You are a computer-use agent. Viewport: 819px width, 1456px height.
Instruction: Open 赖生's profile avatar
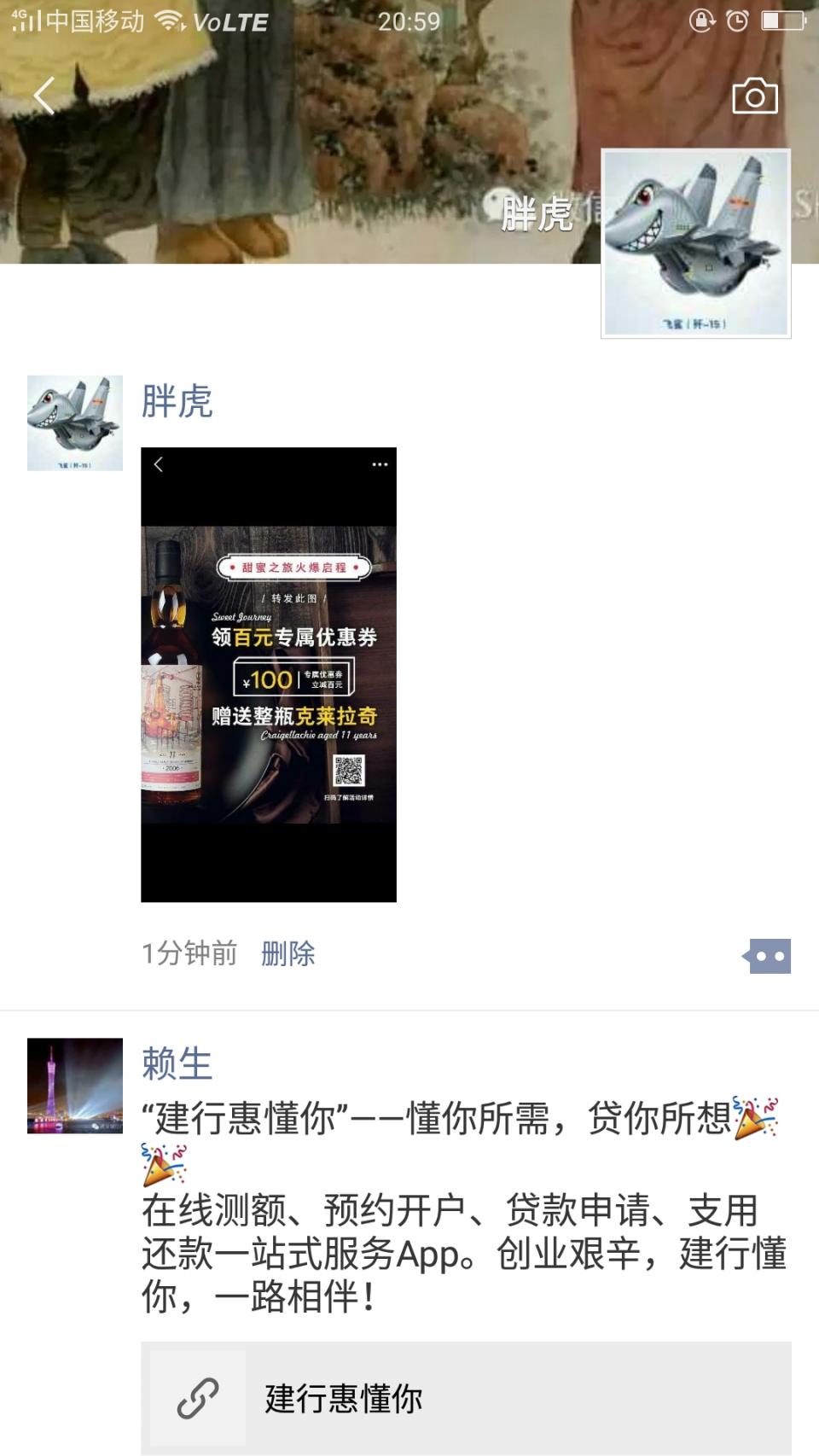click(x=75, y=1086)
